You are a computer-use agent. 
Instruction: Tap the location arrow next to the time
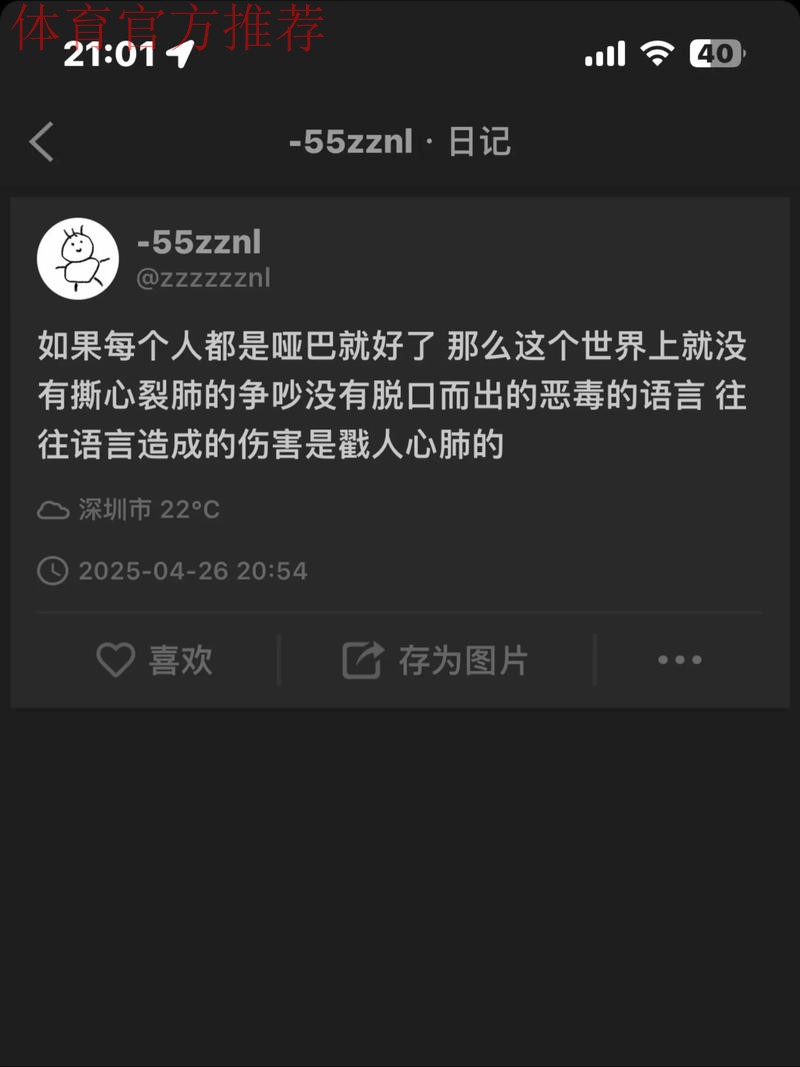point(180,56)
